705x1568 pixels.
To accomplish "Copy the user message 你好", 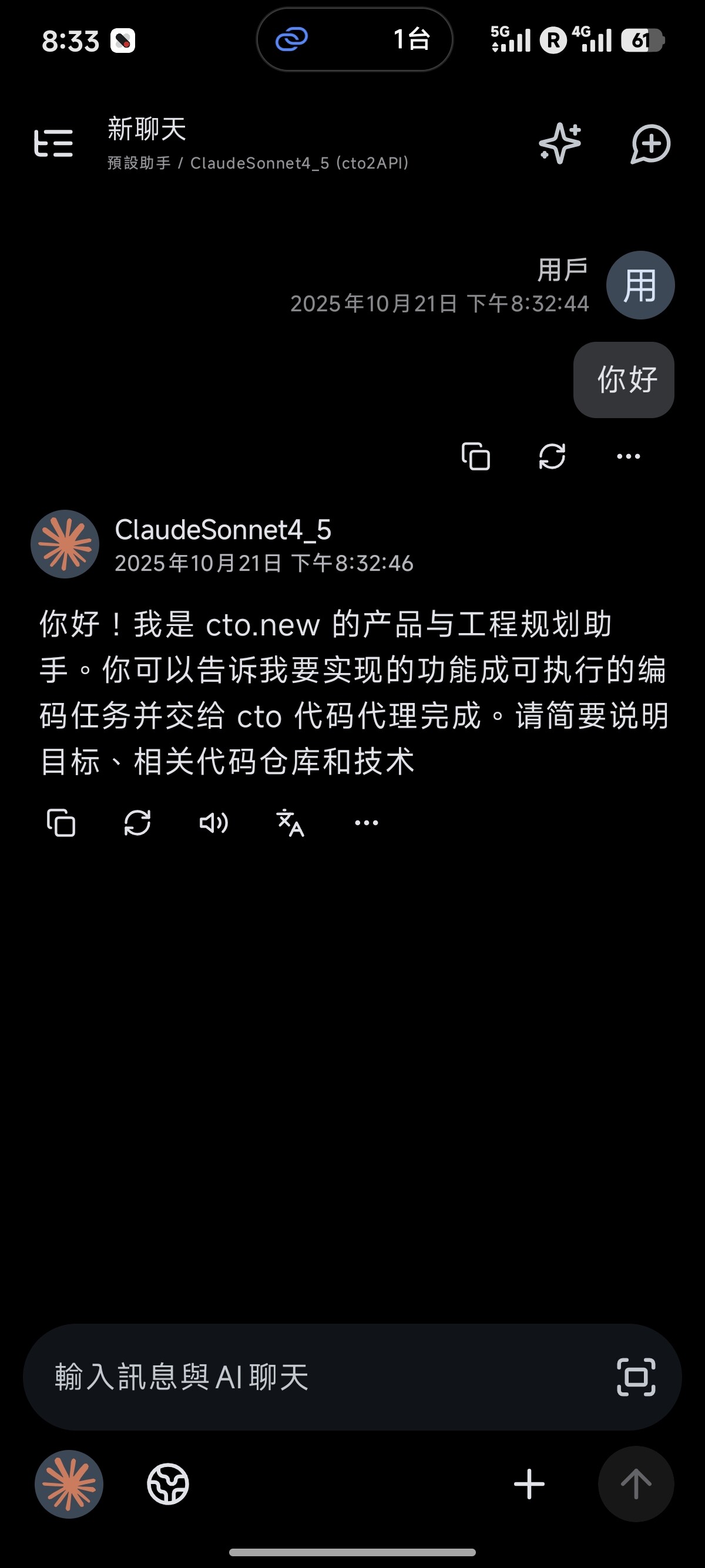I will click(x=475, y=456).
